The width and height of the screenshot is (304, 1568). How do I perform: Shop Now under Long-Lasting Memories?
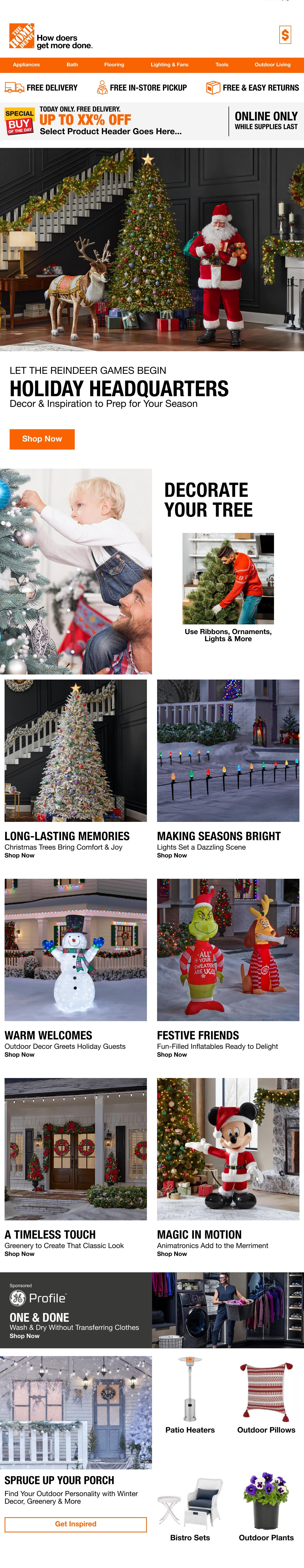20,855
